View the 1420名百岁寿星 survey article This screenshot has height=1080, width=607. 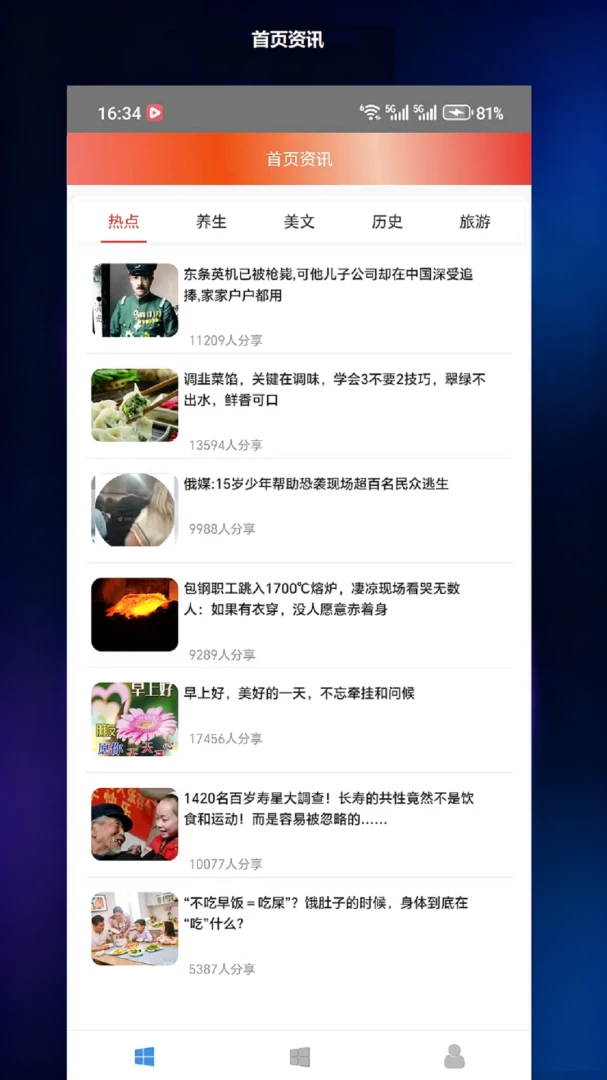tap(299, 824)
